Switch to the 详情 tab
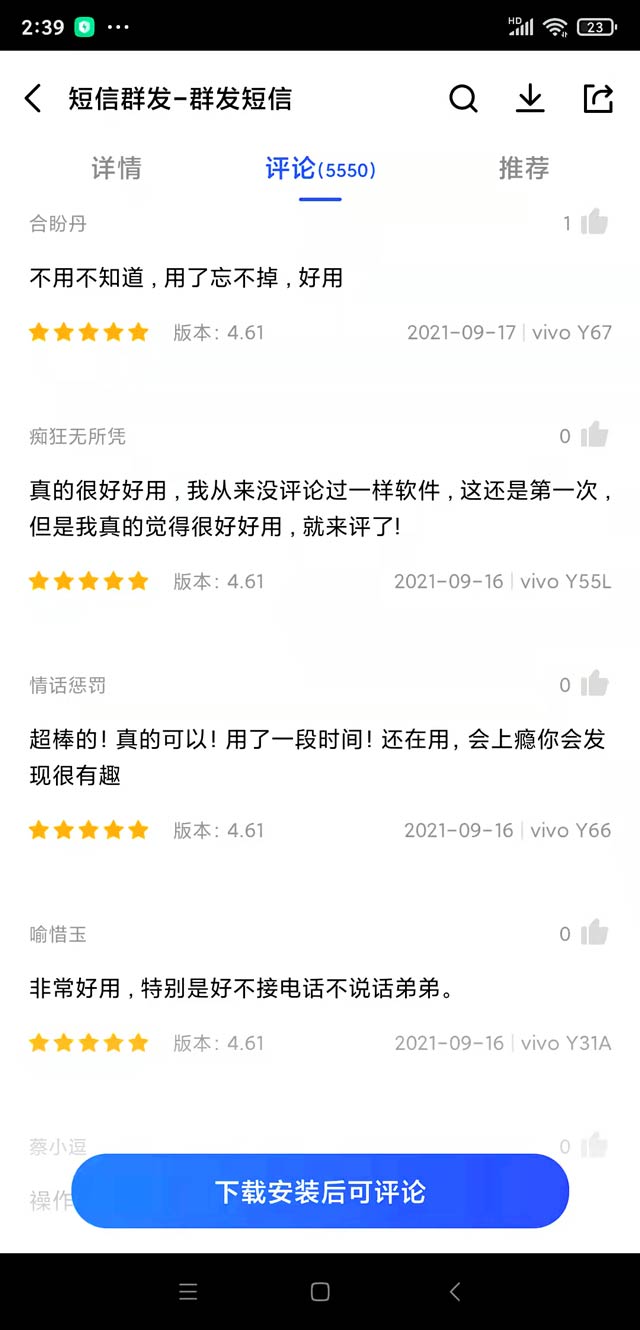The image size is (640, 1330). (x=116, y=168)
